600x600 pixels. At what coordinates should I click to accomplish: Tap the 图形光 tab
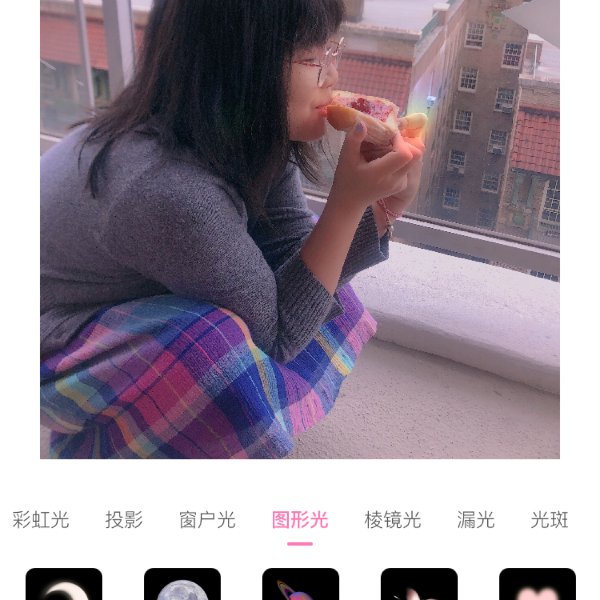point(300,520)
